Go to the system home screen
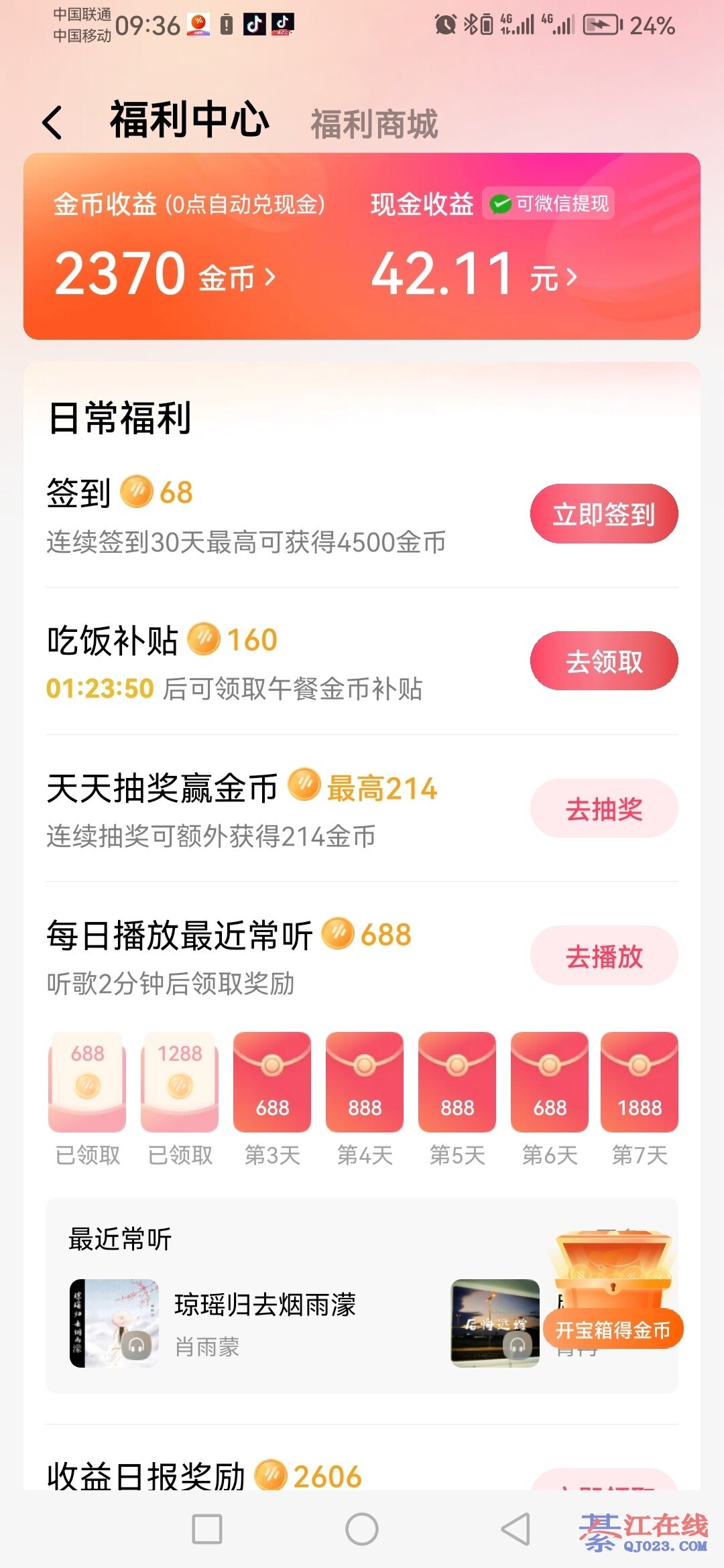 pyautogui.click(x=362, y=1529)
